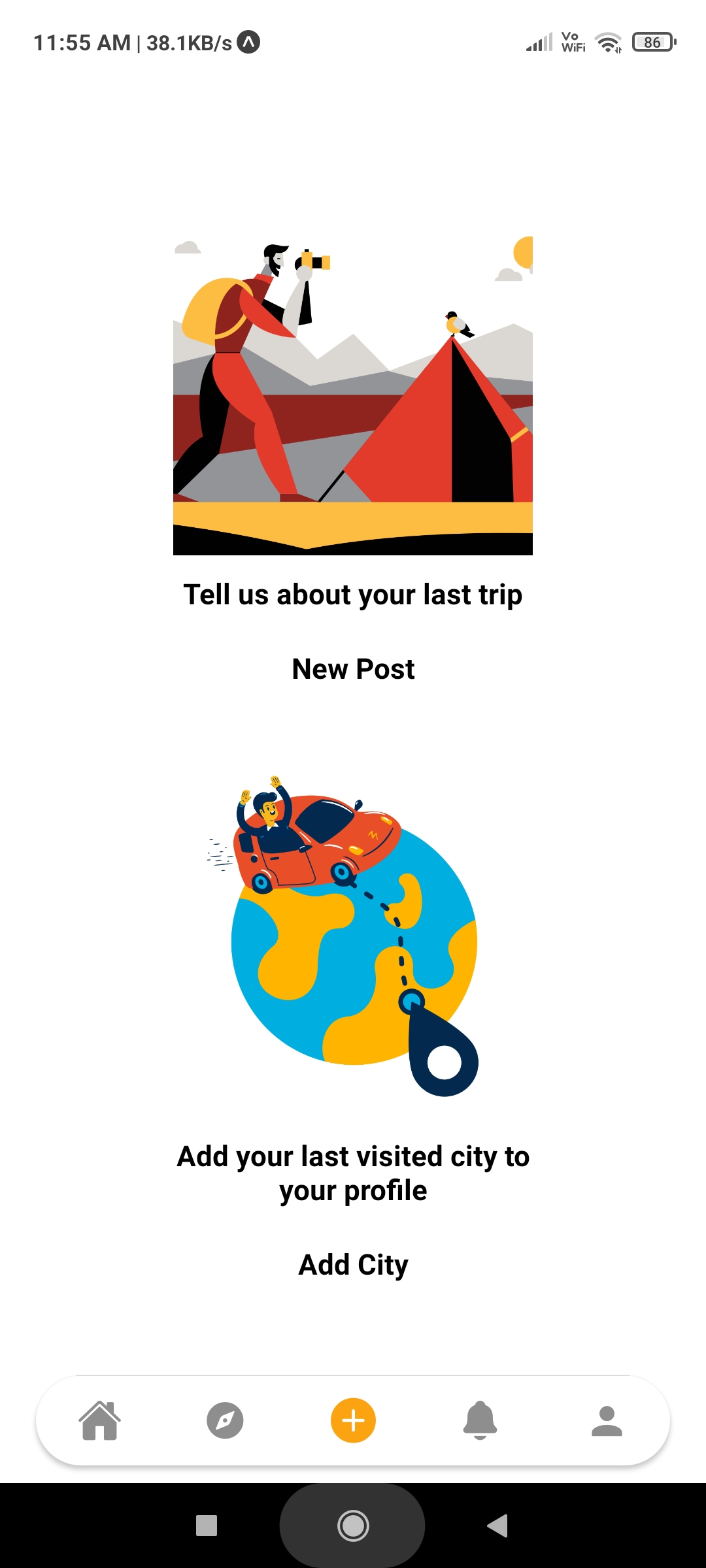Tap the status bar app icon badge

point(248,42)
